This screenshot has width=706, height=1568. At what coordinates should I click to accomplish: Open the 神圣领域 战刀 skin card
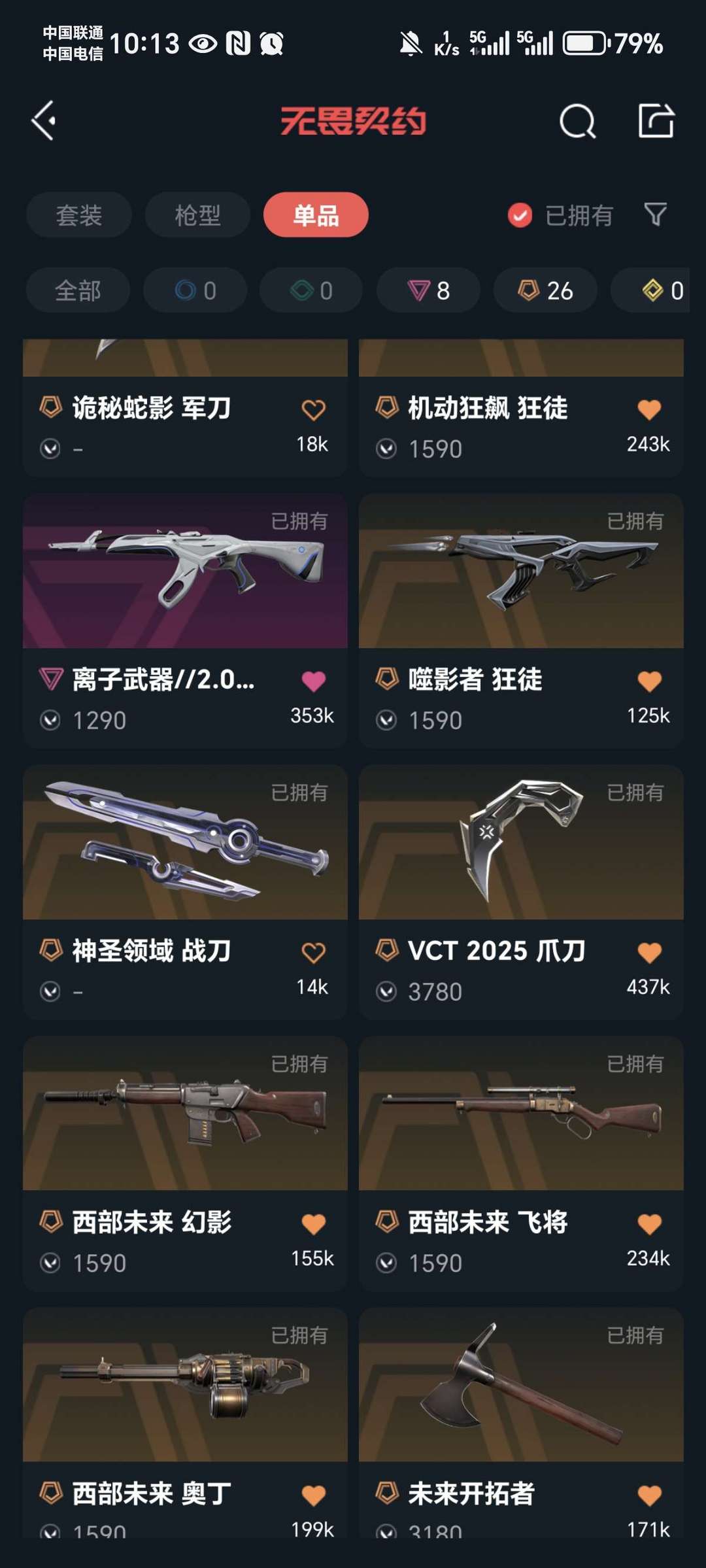click(x=185, y=892)
